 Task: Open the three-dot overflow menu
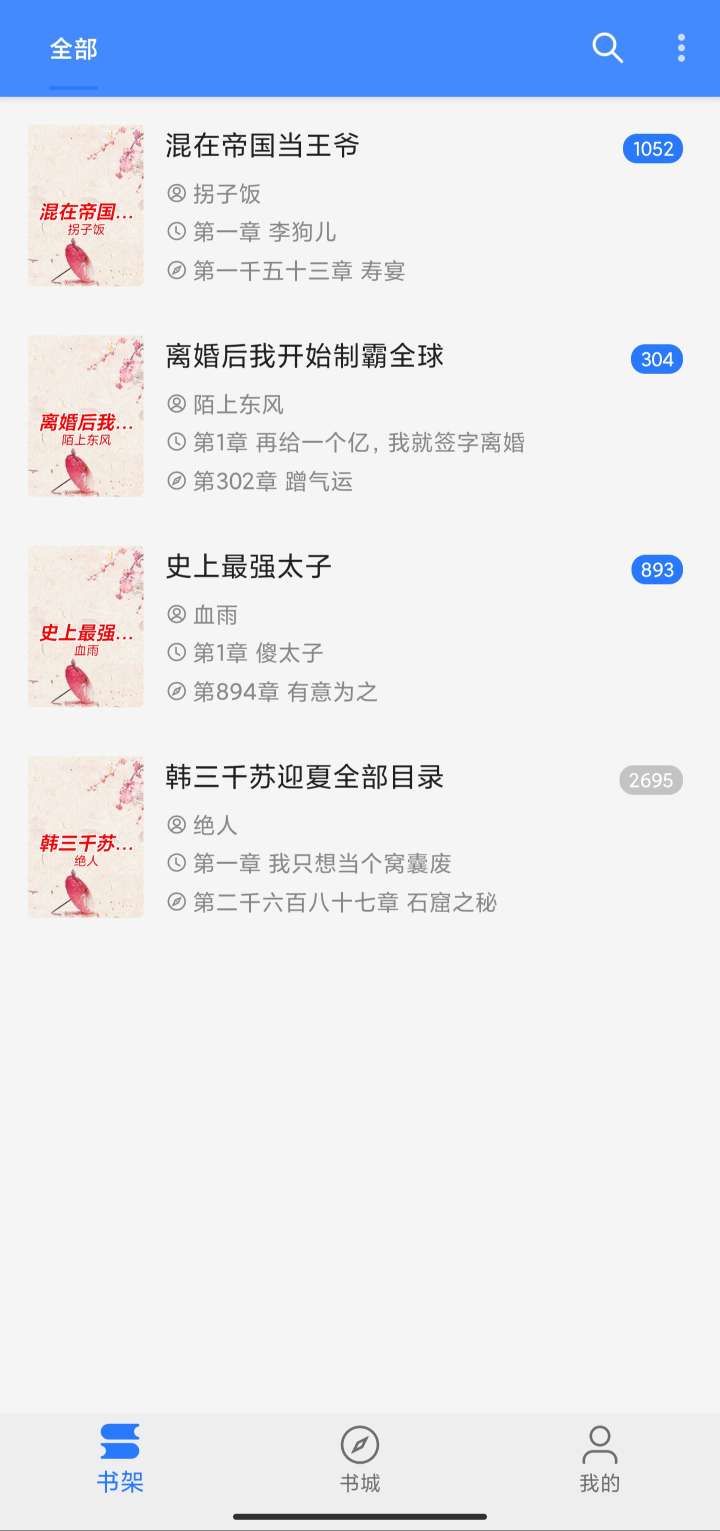(681, 48)
